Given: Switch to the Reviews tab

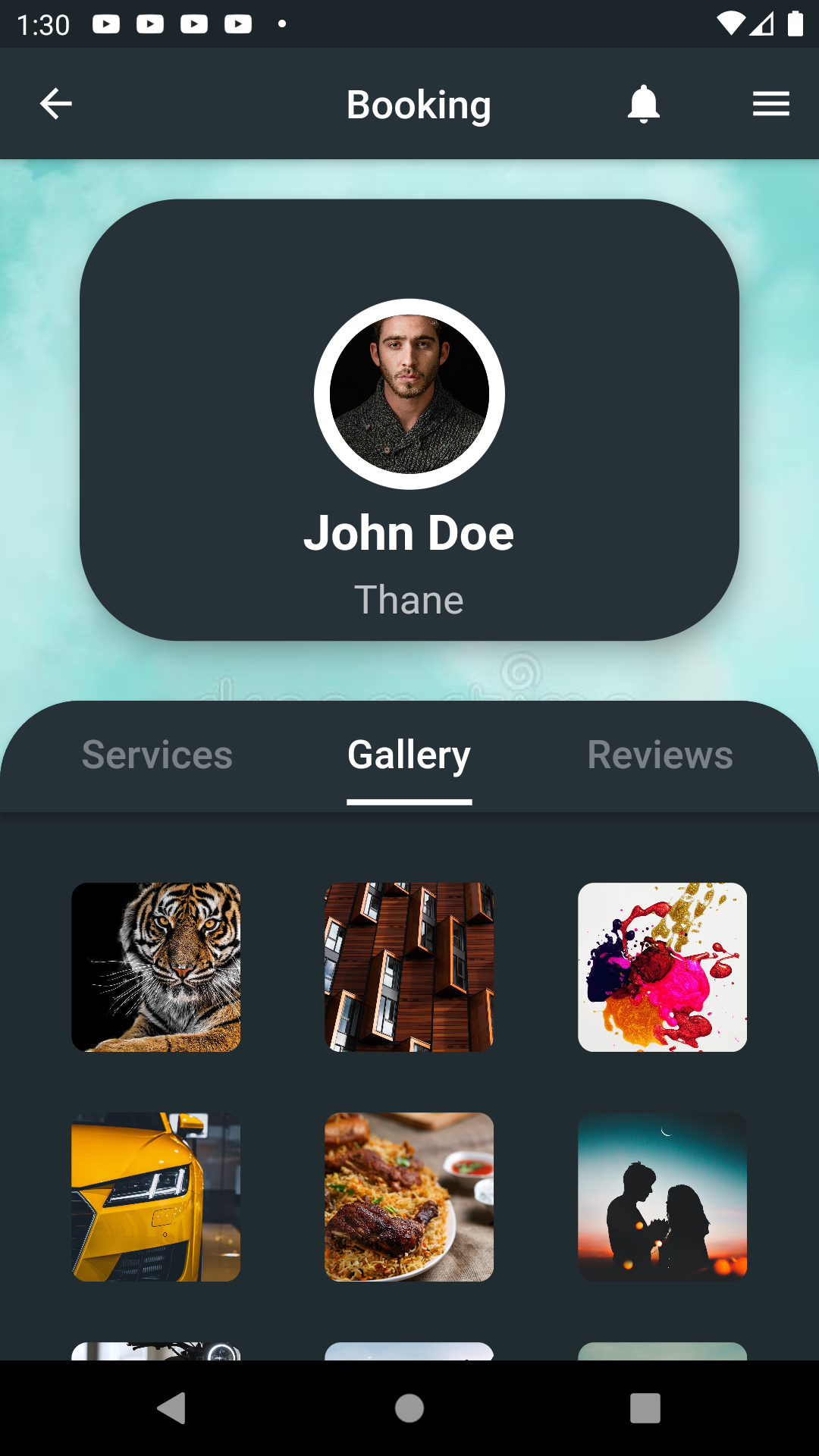Looking at the screenshot, I should click(660, 755).
